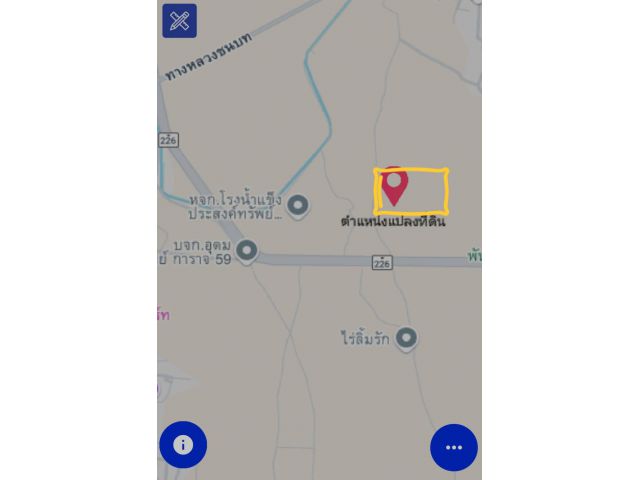Image resolution: width=640 pixels, height=480 pixels.
Task: Tap the info floating button
Action: (183, 445)
